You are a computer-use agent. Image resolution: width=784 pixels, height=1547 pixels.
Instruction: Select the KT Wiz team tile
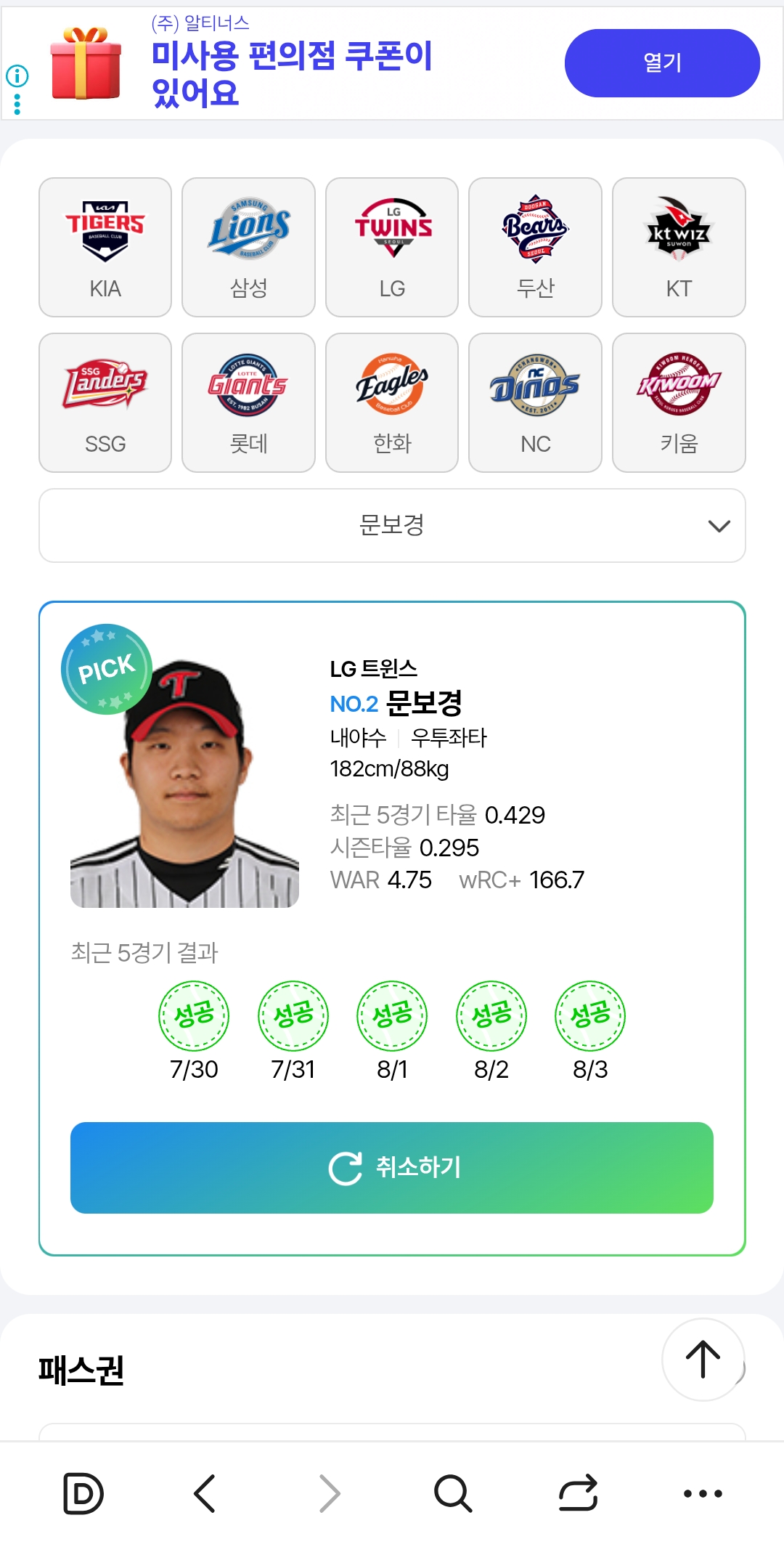(679, 247)
